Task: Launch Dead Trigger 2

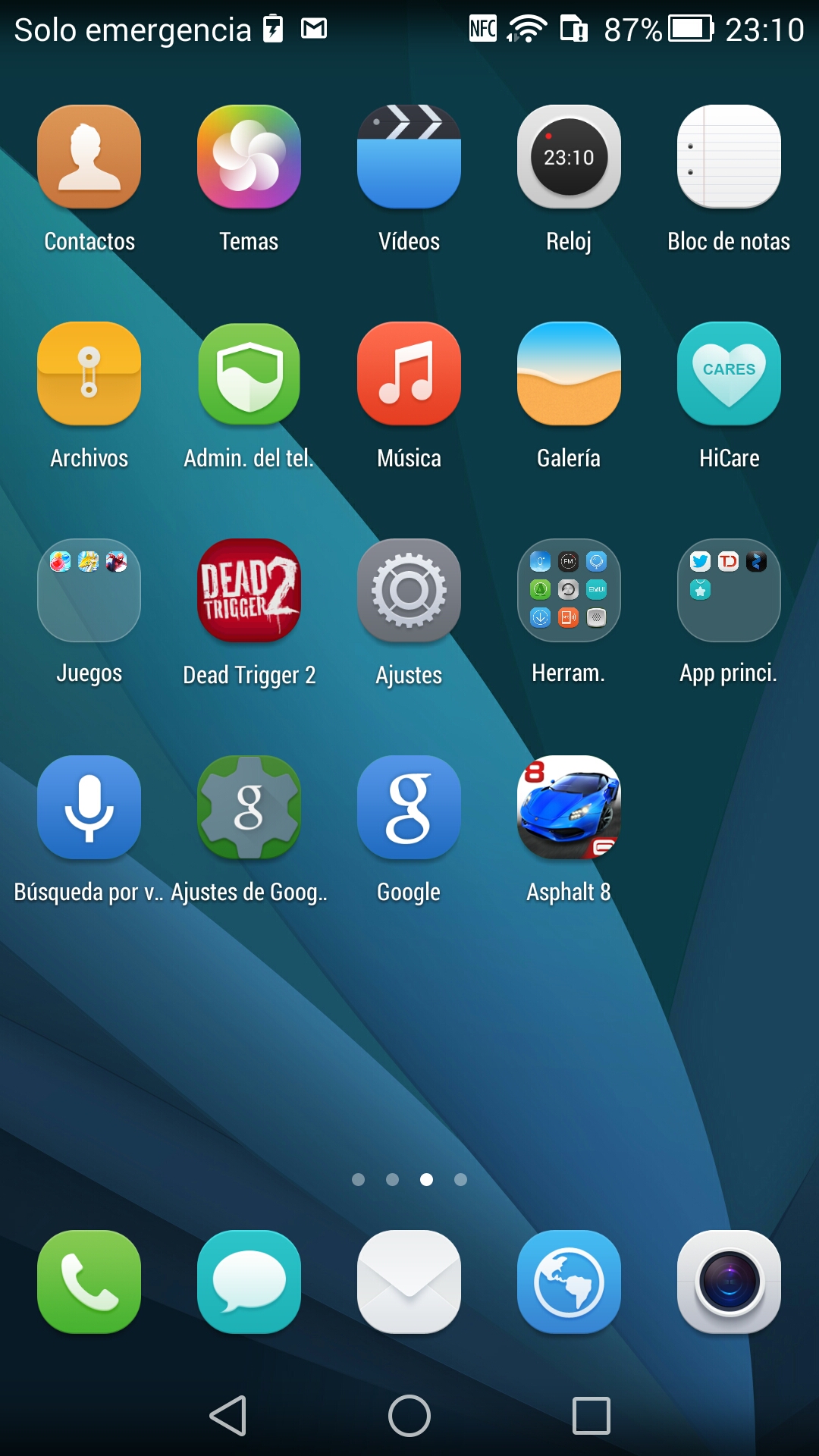Action: tap(249, 591)
